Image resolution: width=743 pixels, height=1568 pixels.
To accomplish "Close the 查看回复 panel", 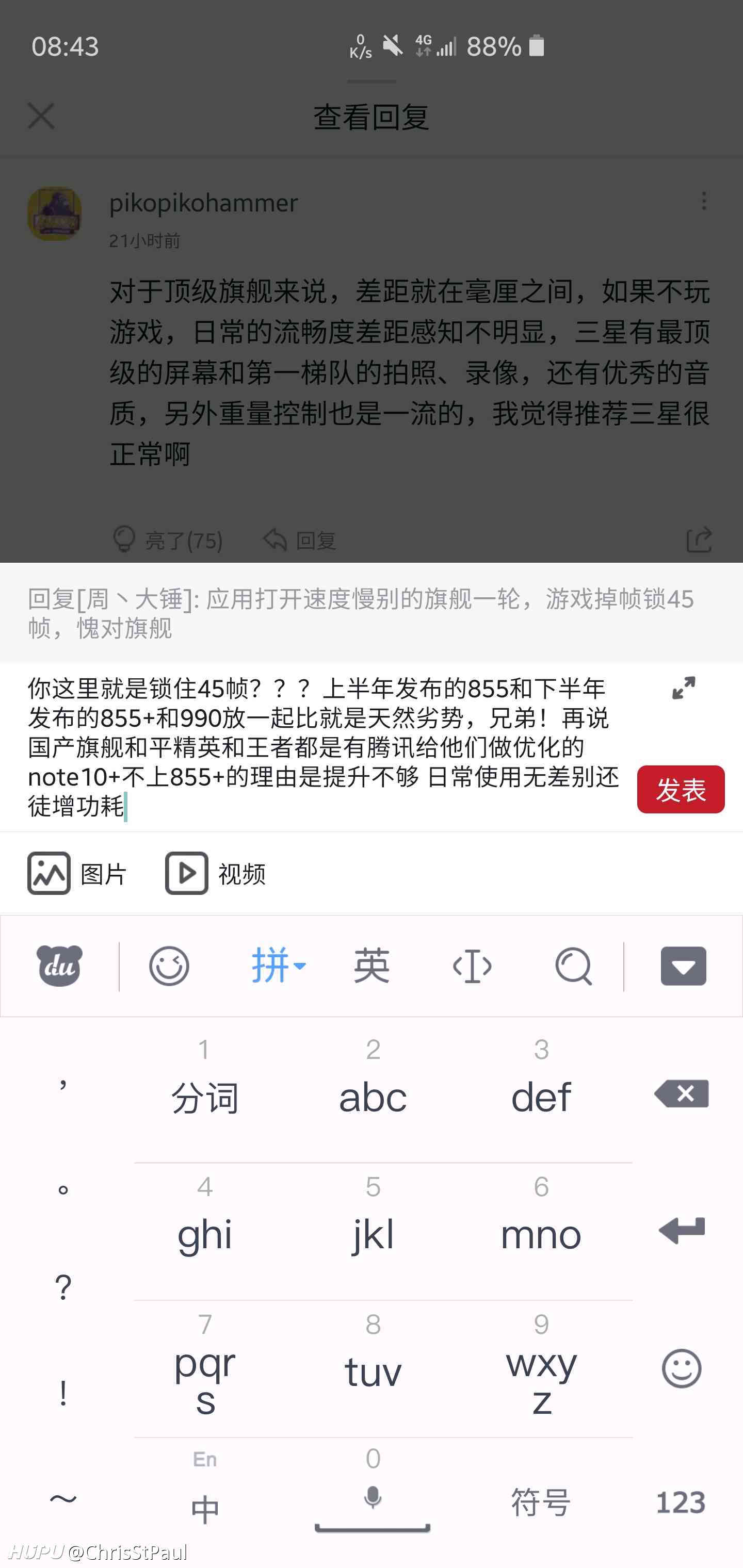I will click(x=41, y=116).
